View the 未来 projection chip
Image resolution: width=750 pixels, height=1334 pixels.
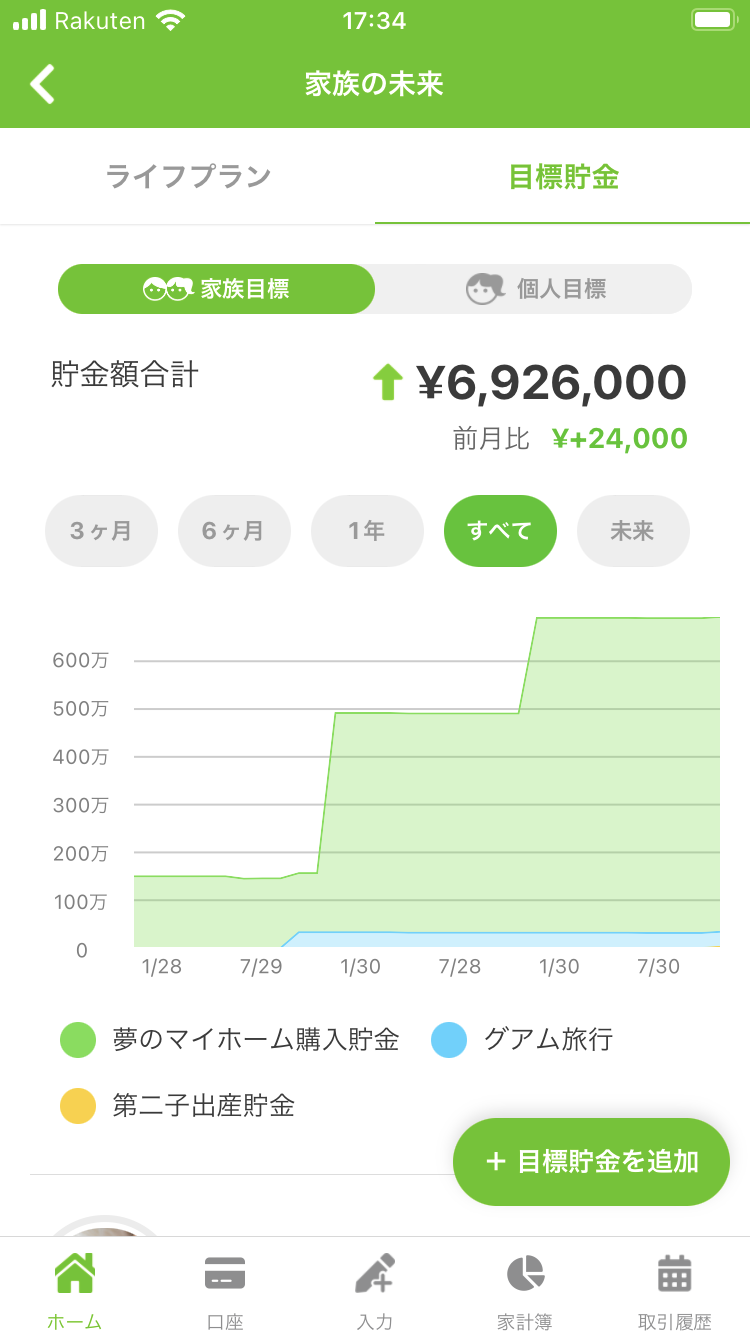[x=633, y=531]
